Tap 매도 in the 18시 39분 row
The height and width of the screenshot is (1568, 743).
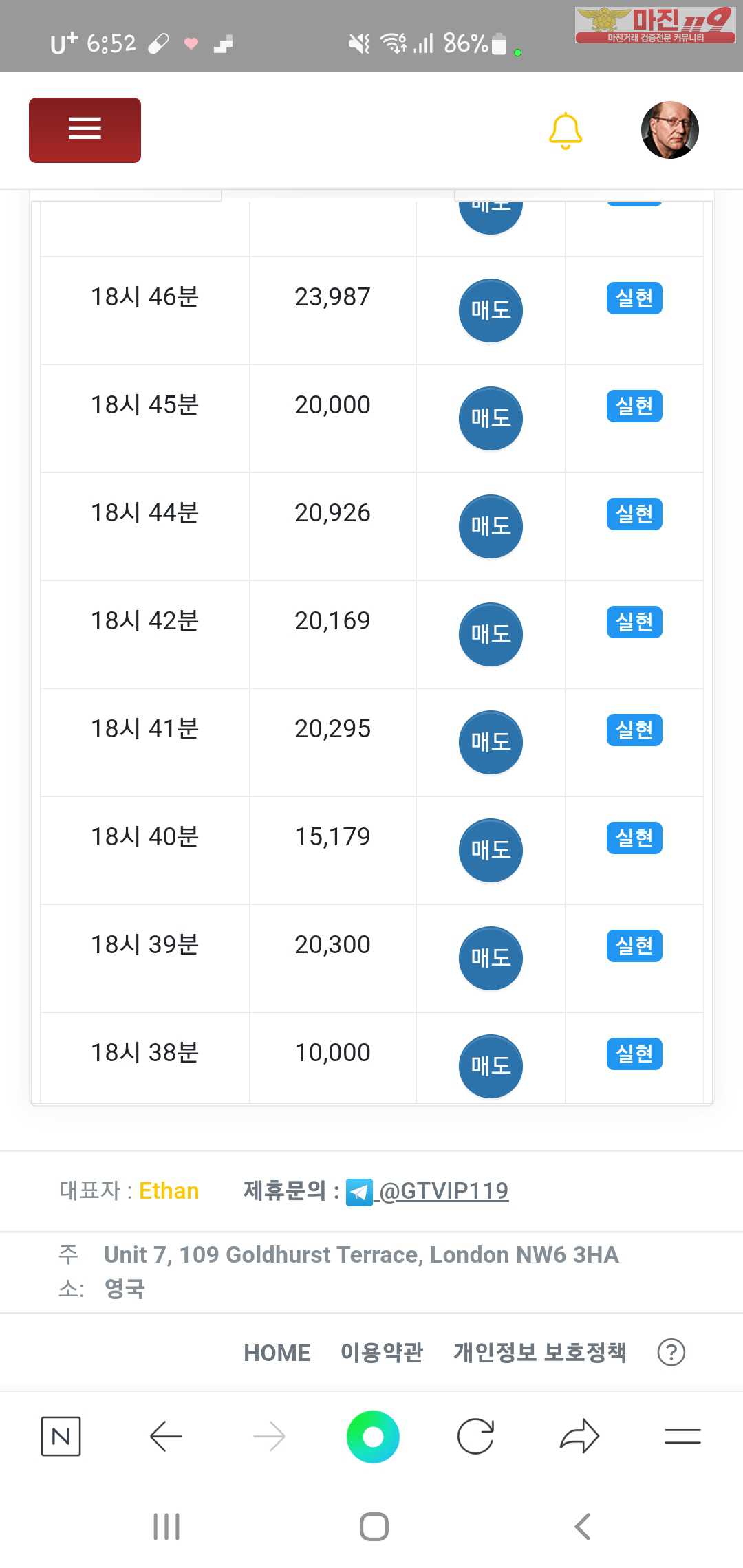pyautogui.click(x=491, y=958)
